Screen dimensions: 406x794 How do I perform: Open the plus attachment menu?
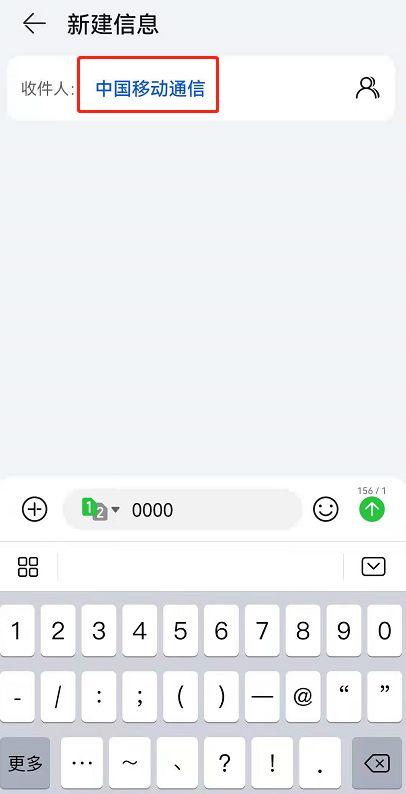pyautogui.click(x=34, y=509)
